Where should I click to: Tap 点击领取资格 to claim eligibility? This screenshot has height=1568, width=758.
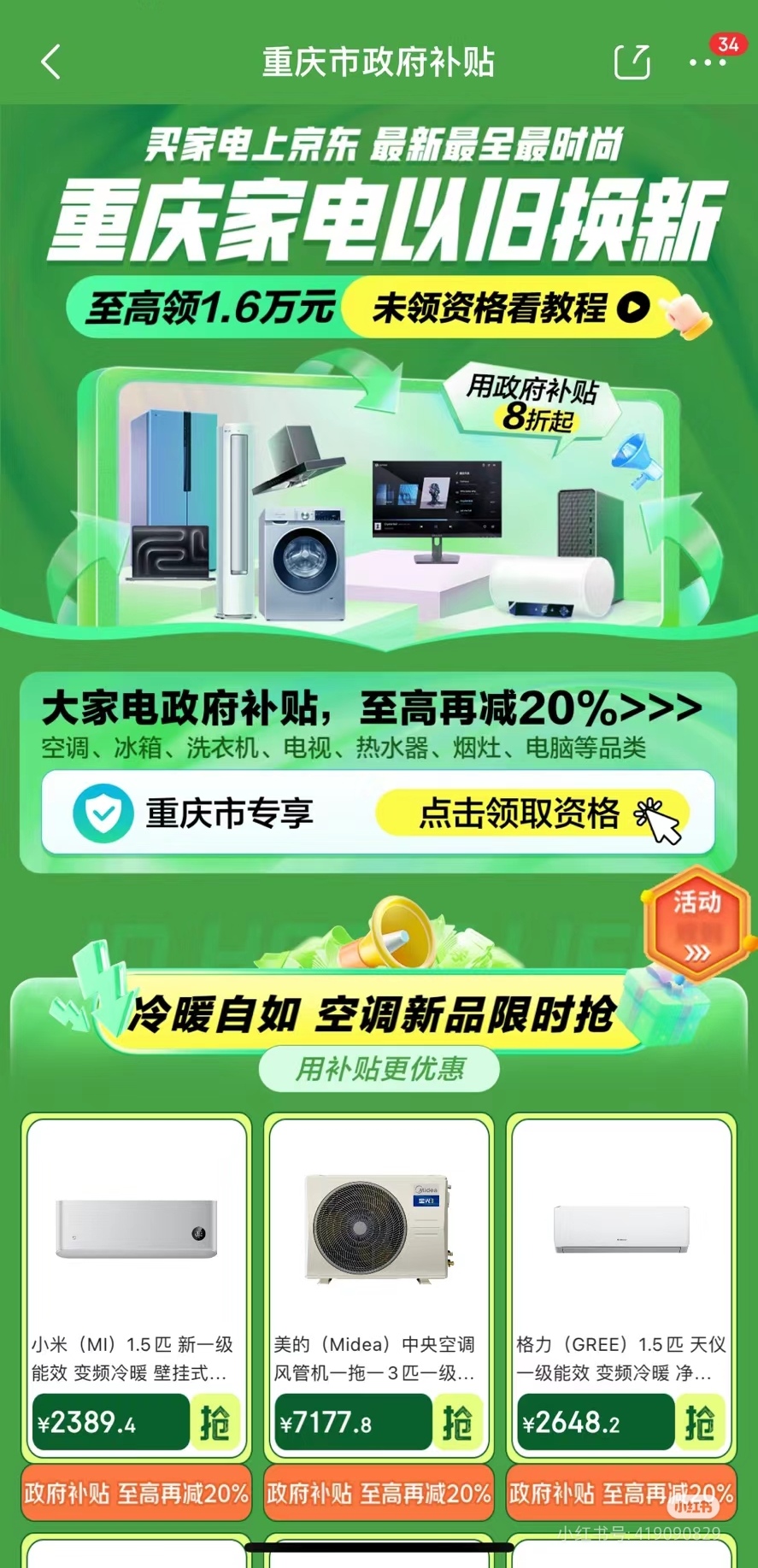pyautogui.click(x=532, y=813)
